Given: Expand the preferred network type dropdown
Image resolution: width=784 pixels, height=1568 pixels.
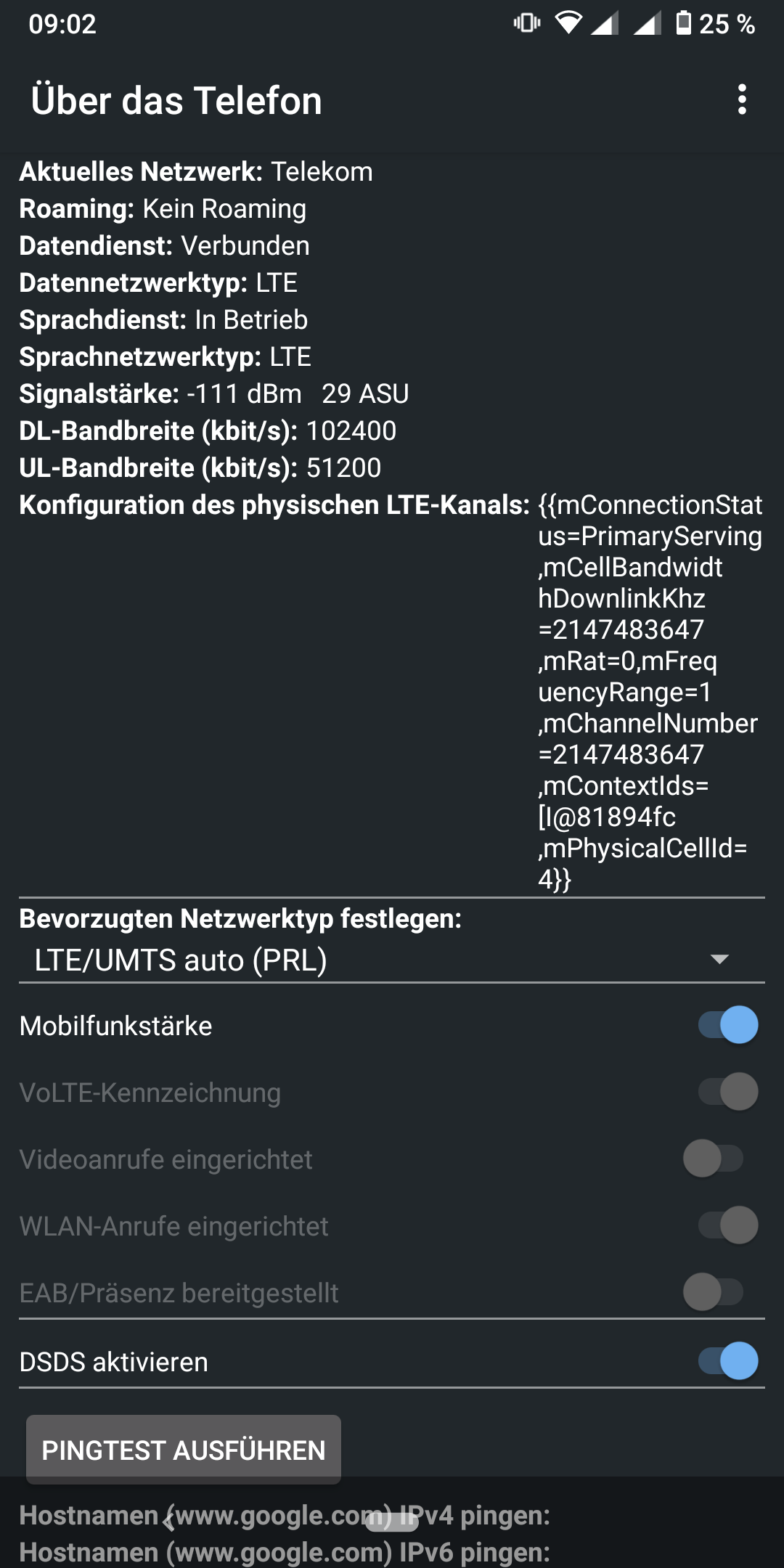Looking at the screenshot, I should pyautogui.click(x=392, y=960).
